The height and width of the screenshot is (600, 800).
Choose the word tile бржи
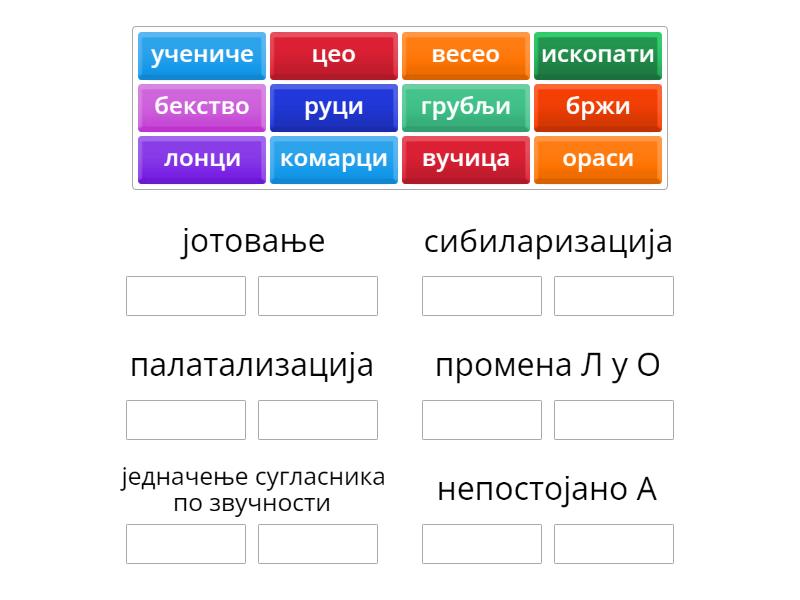coord(598,107)
